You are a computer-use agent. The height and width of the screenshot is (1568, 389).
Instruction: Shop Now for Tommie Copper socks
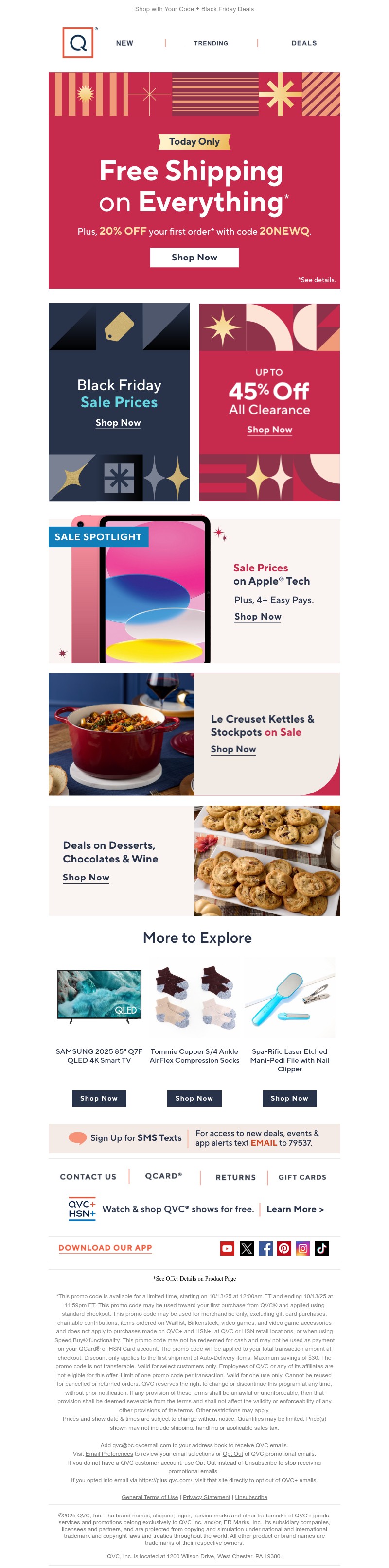tap(194, 1098)
